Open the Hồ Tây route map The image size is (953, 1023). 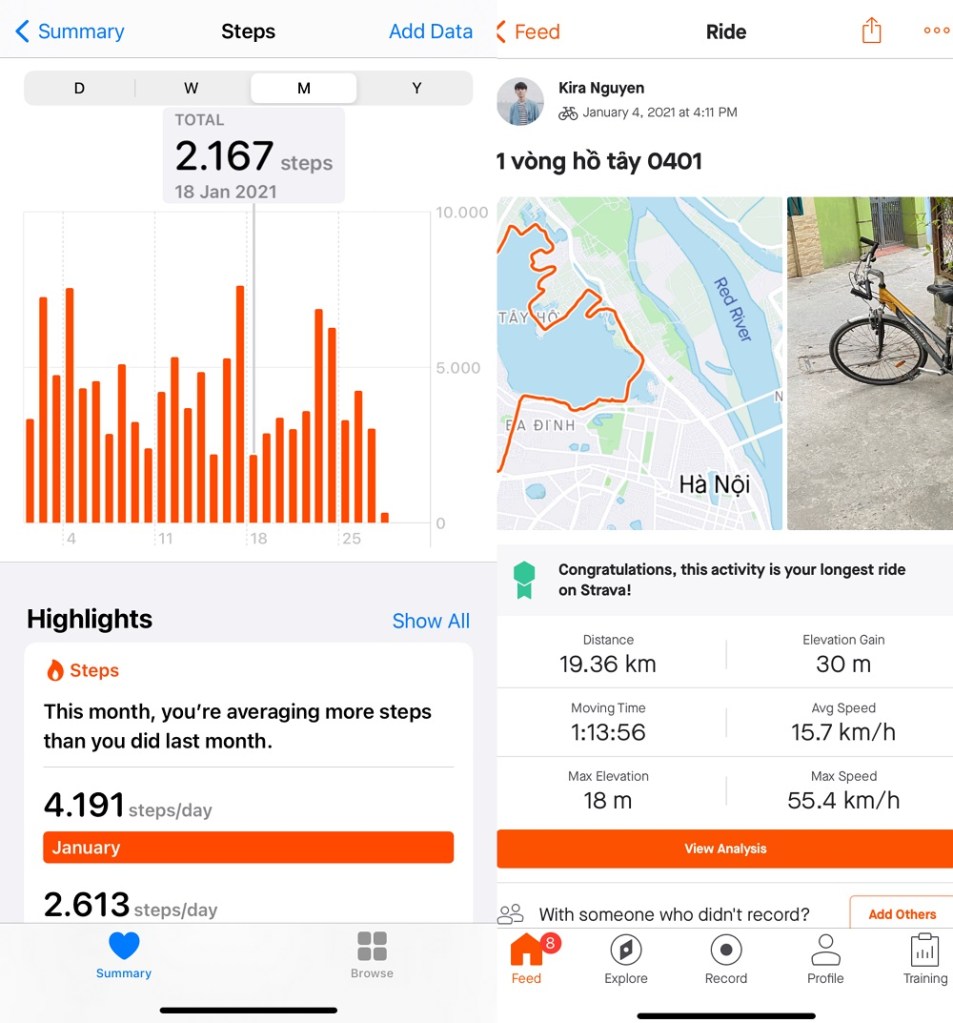pyautogui.click(x=639, y=363)
